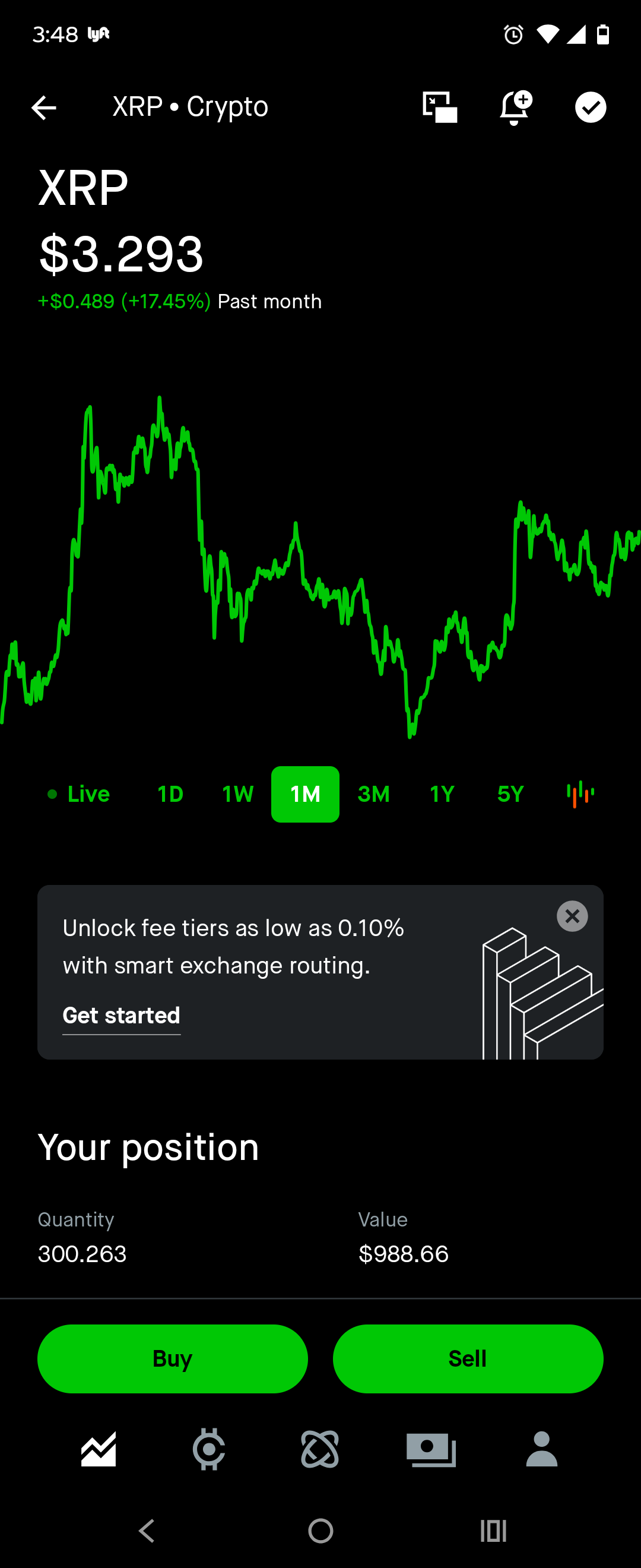This screenshot has width=641, height=1568.
Task: Add a price alert with the bell
Action: point(515,108)
